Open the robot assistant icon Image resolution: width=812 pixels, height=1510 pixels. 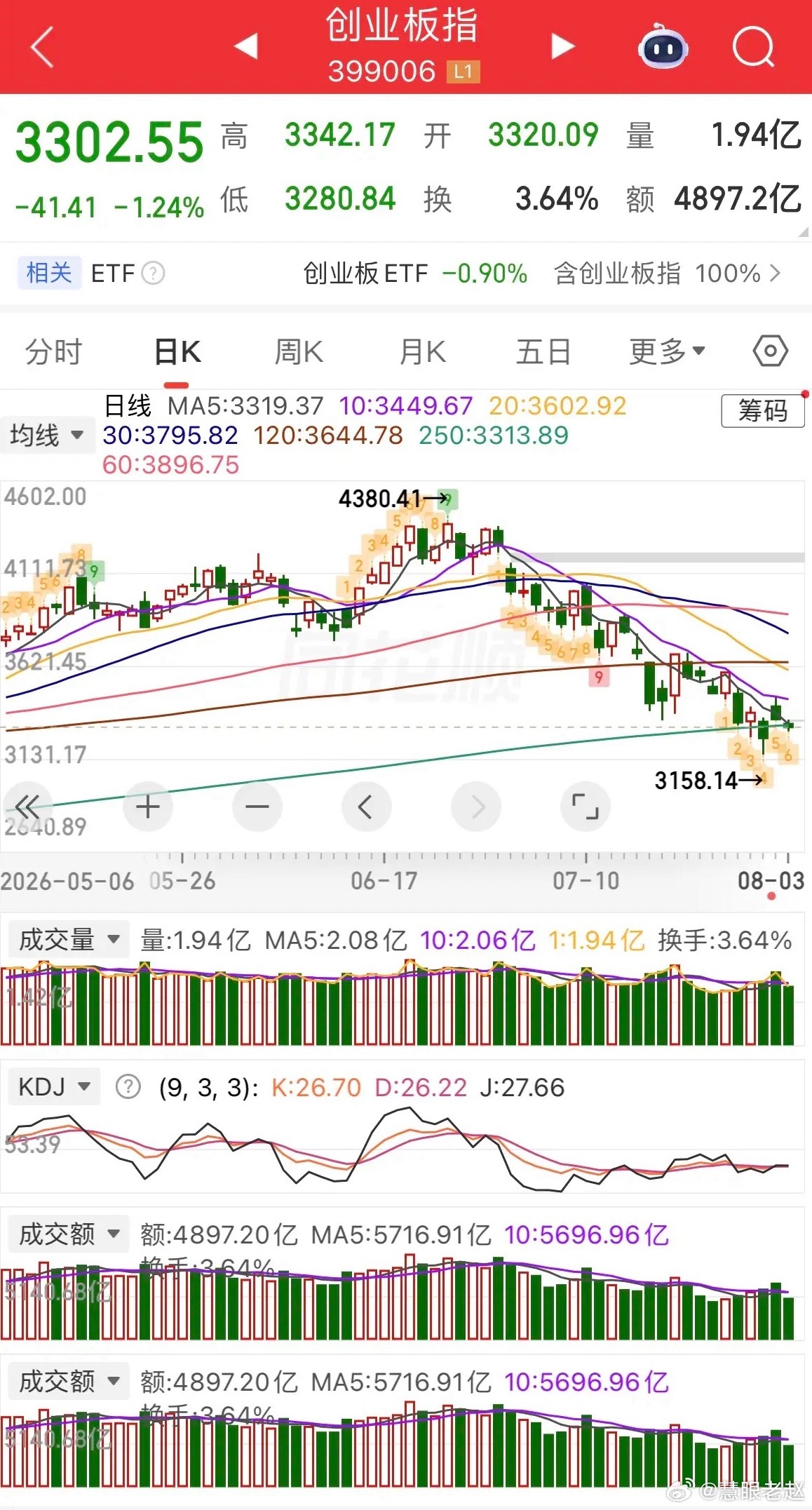tap(663, 46)
